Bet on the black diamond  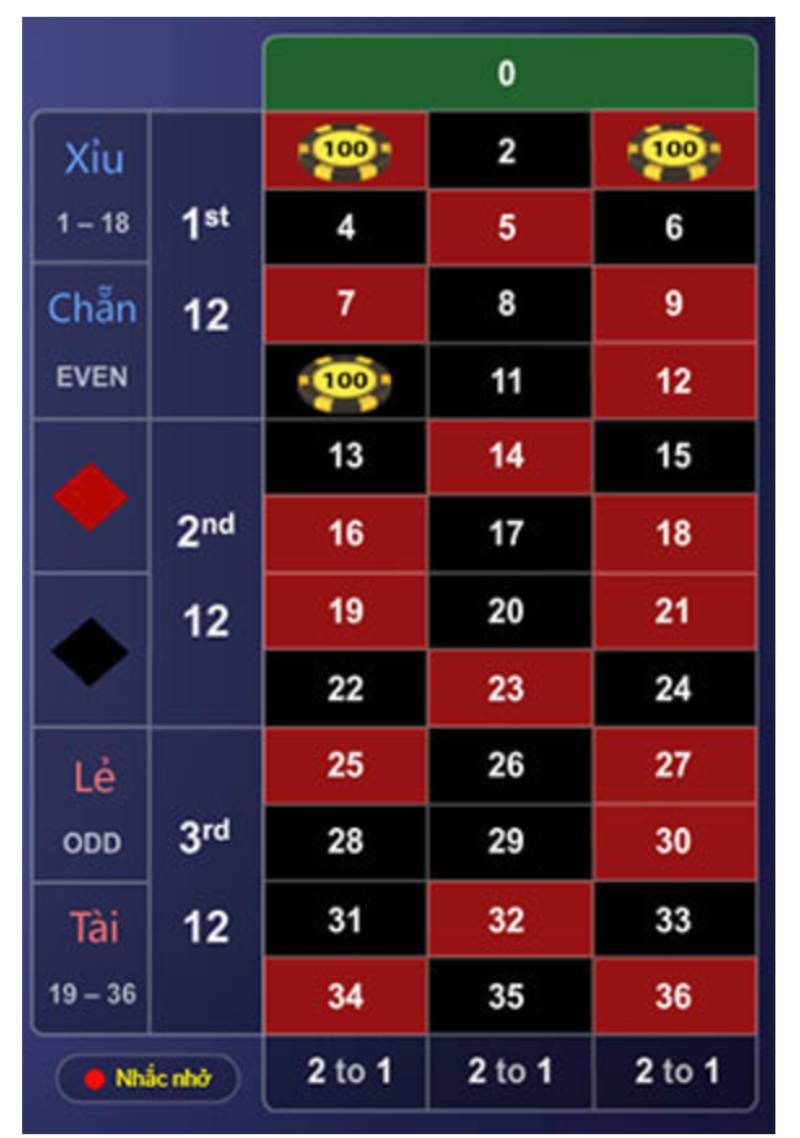[x=91, y=650]
